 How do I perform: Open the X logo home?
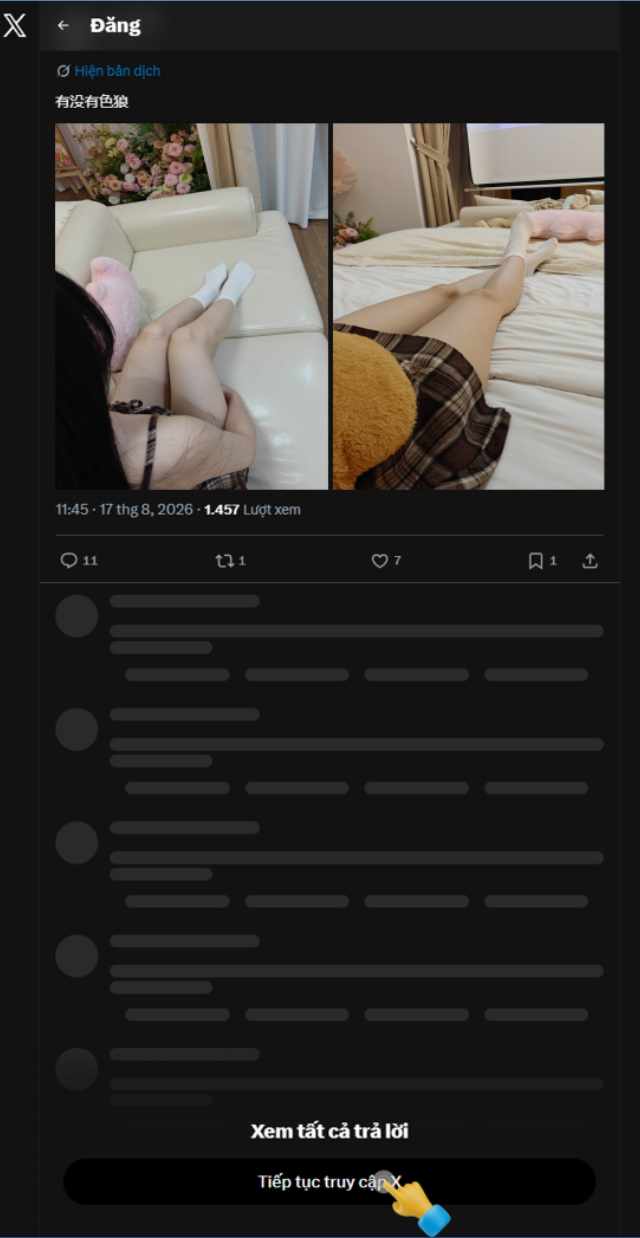[x=15, y=25]
